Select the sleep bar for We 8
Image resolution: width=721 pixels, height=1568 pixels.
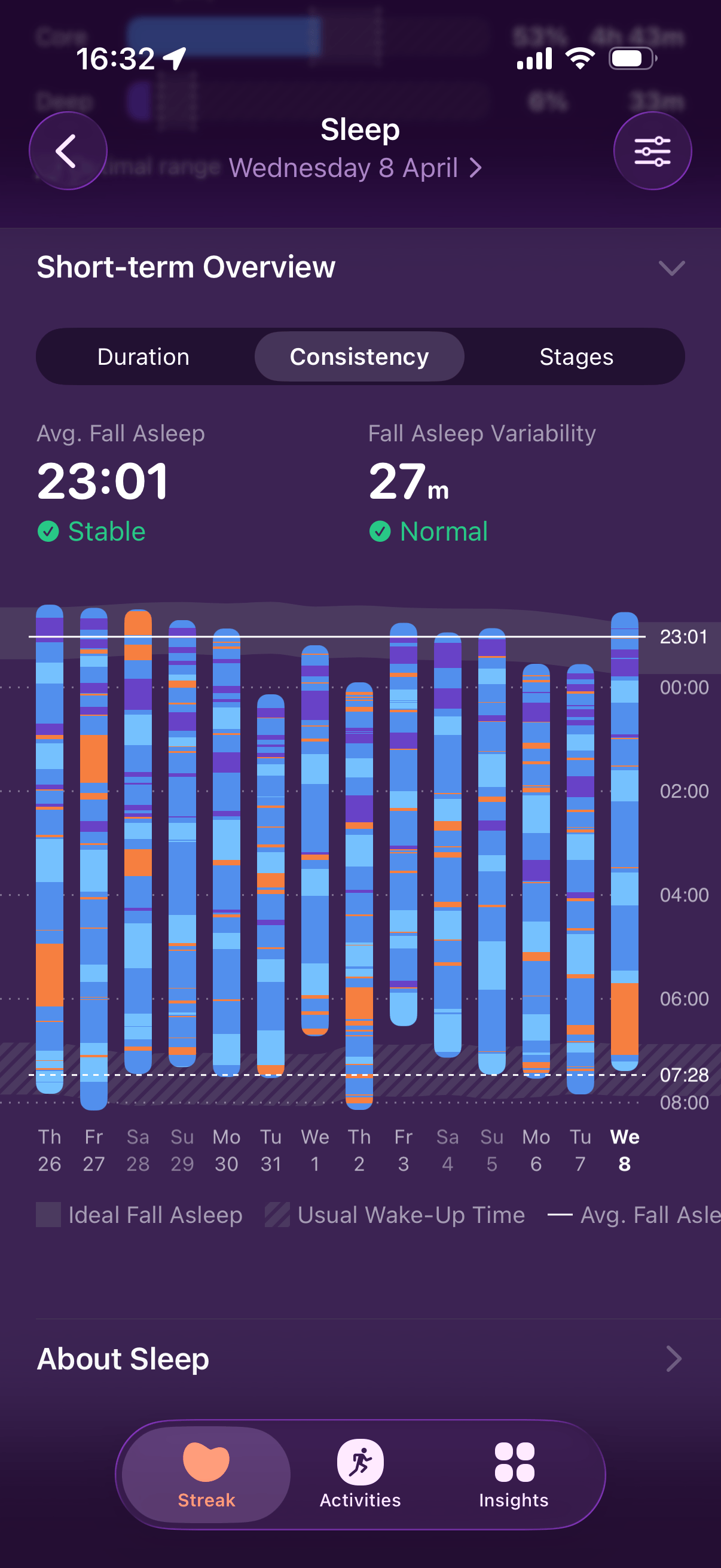tap(624, 842)
